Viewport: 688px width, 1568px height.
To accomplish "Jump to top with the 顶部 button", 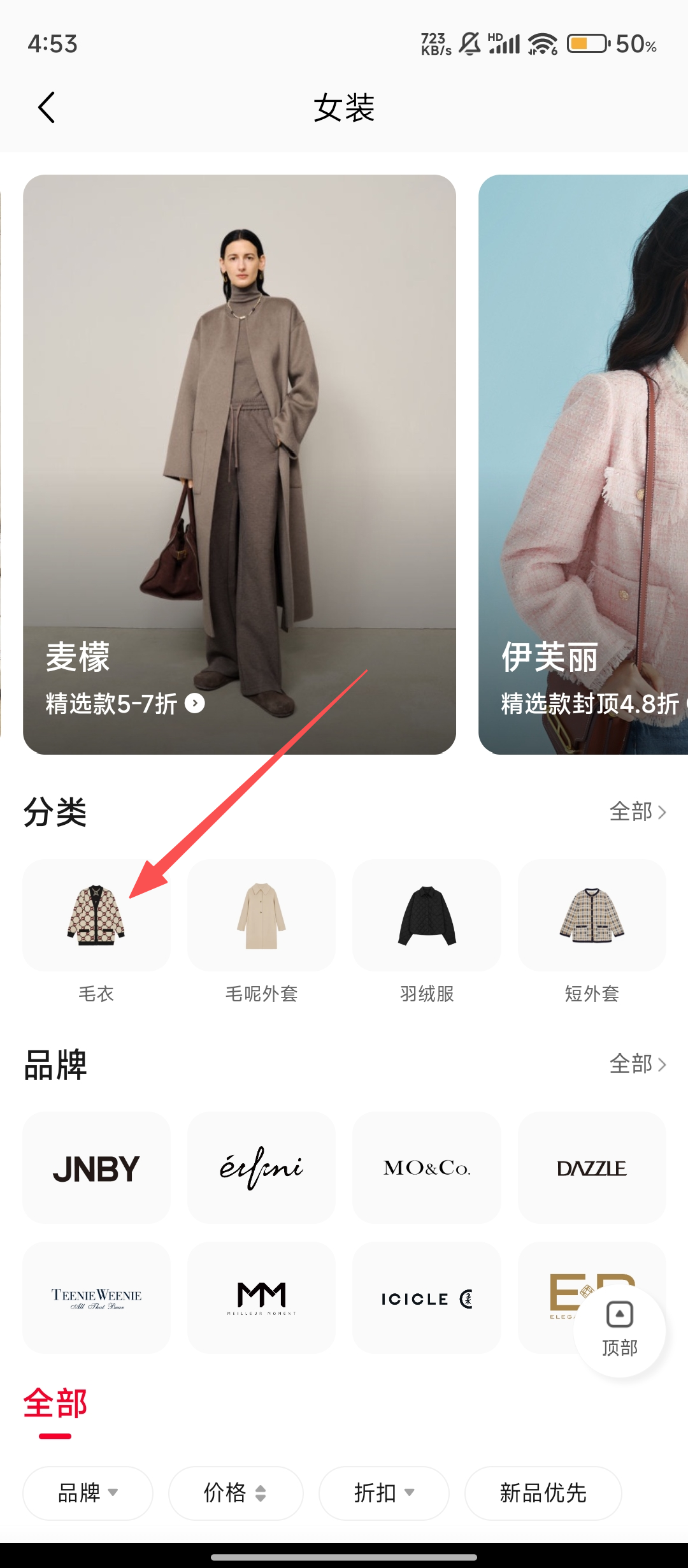I will point(619,1330).
